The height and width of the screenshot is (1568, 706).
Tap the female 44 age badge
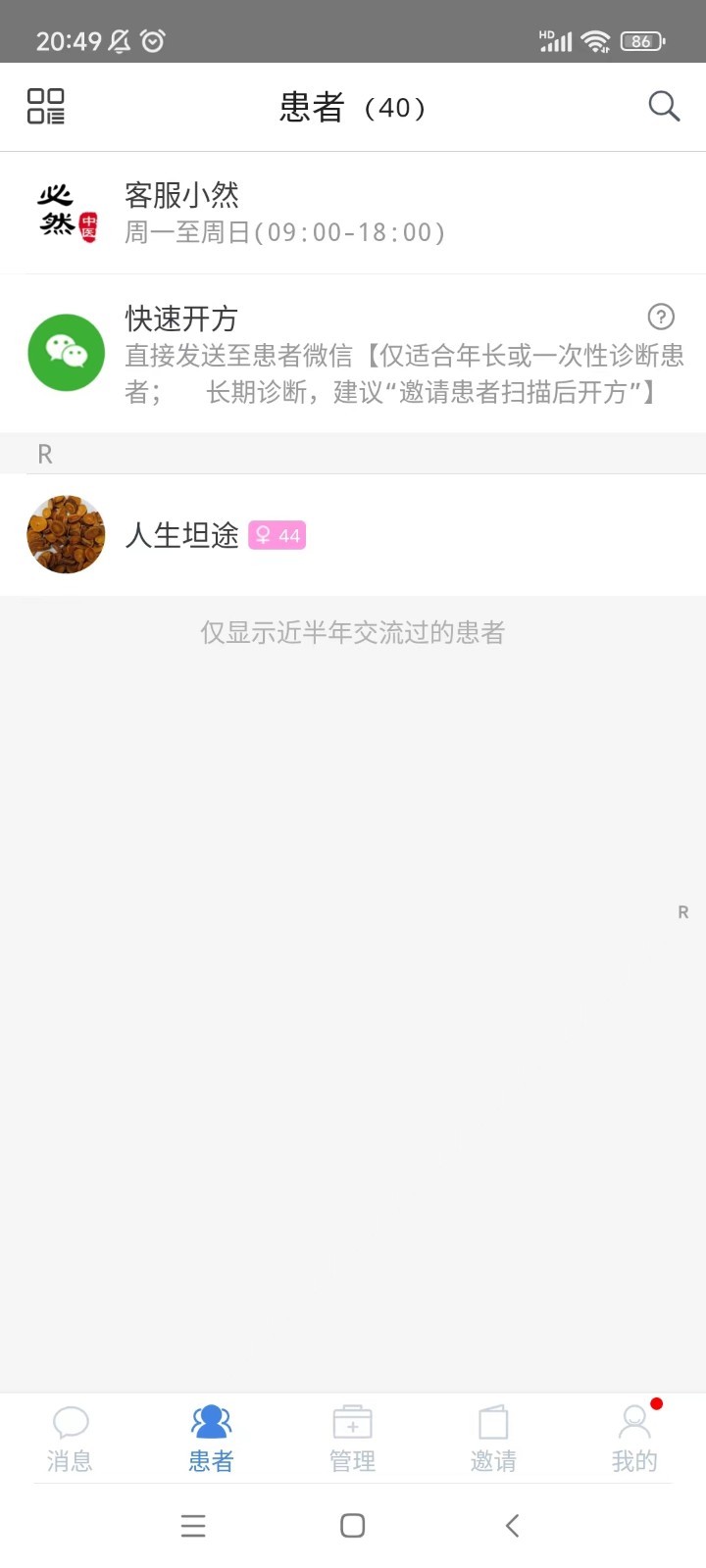point(277,535)
